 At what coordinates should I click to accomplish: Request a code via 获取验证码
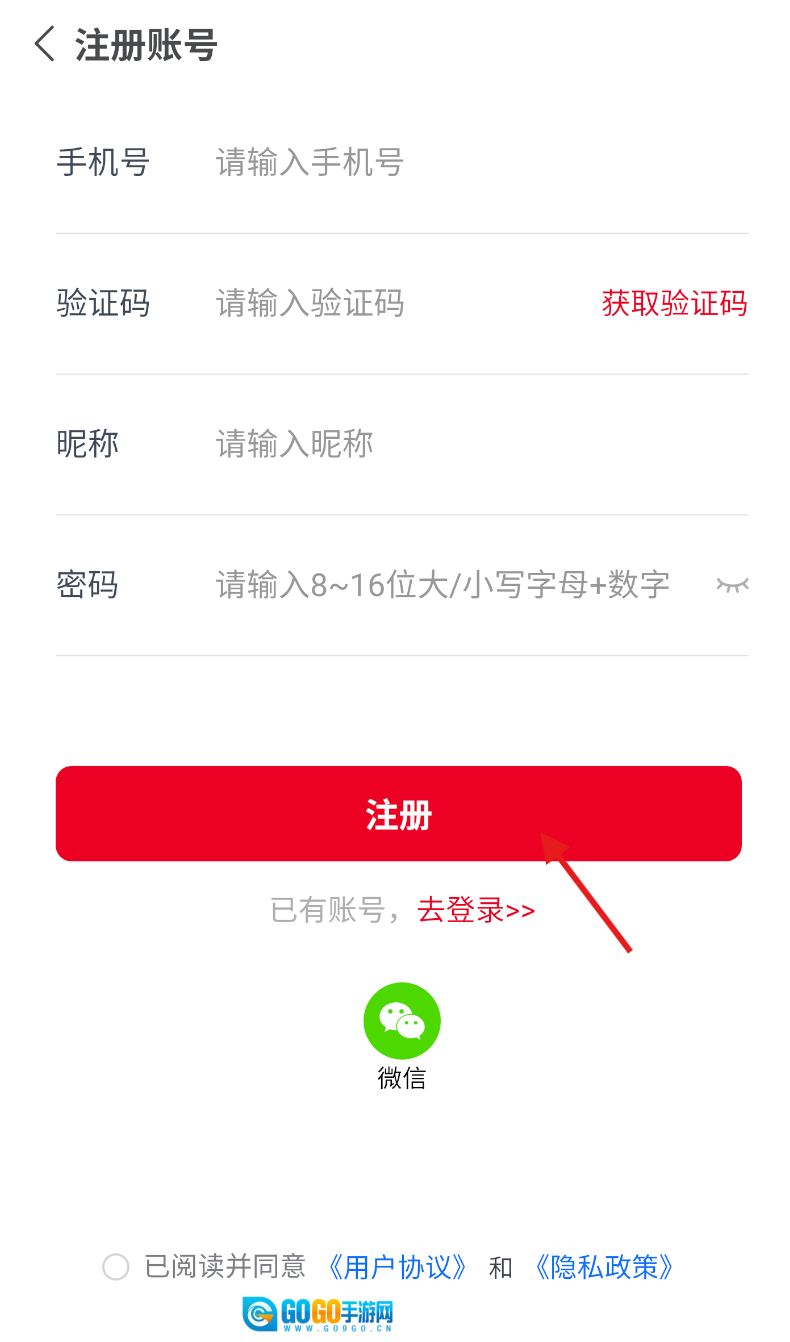tap(674, 303)
